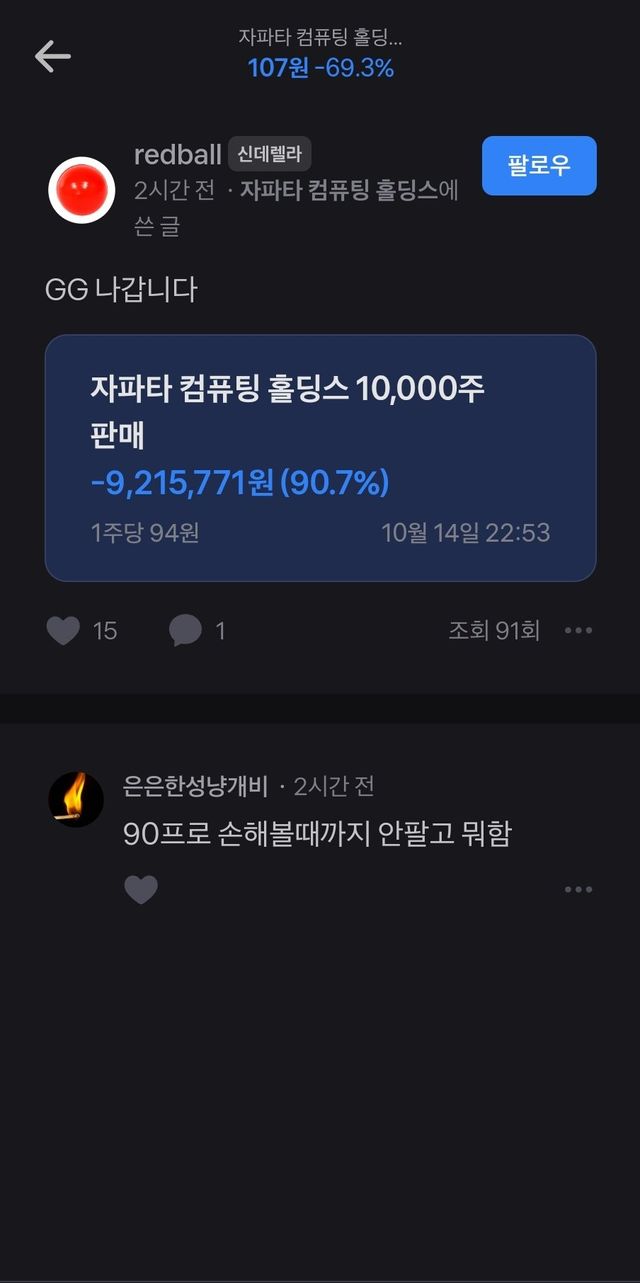Open comments on redball's post
The width and height of the screenshot is (640, 1283).
tap(185, 630)
